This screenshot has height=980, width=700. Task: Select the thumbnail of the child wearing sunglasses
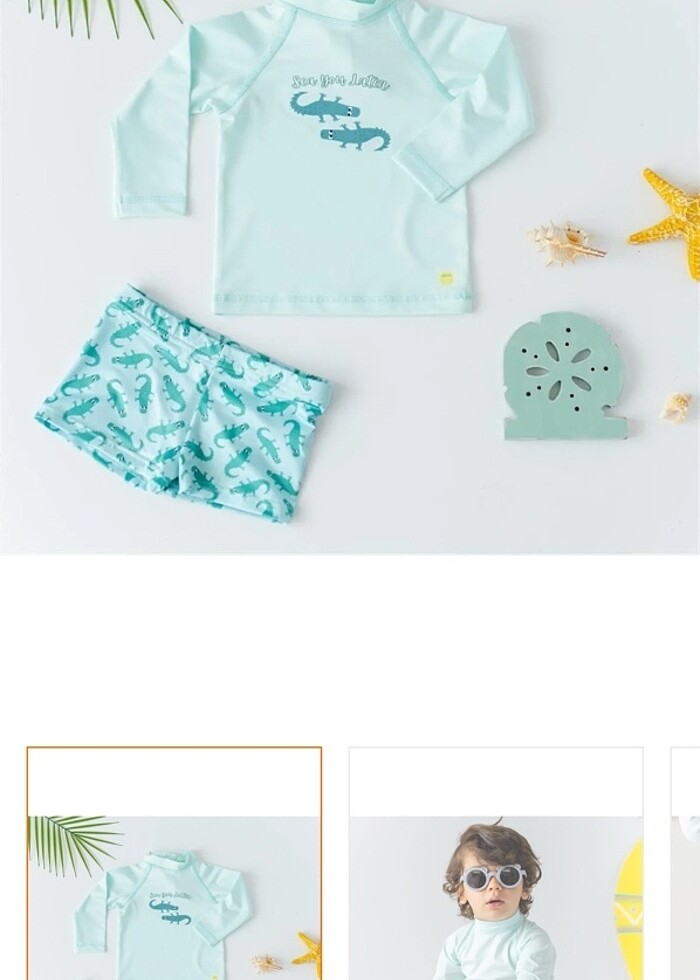pyautogui.click(x=496, y=864)
